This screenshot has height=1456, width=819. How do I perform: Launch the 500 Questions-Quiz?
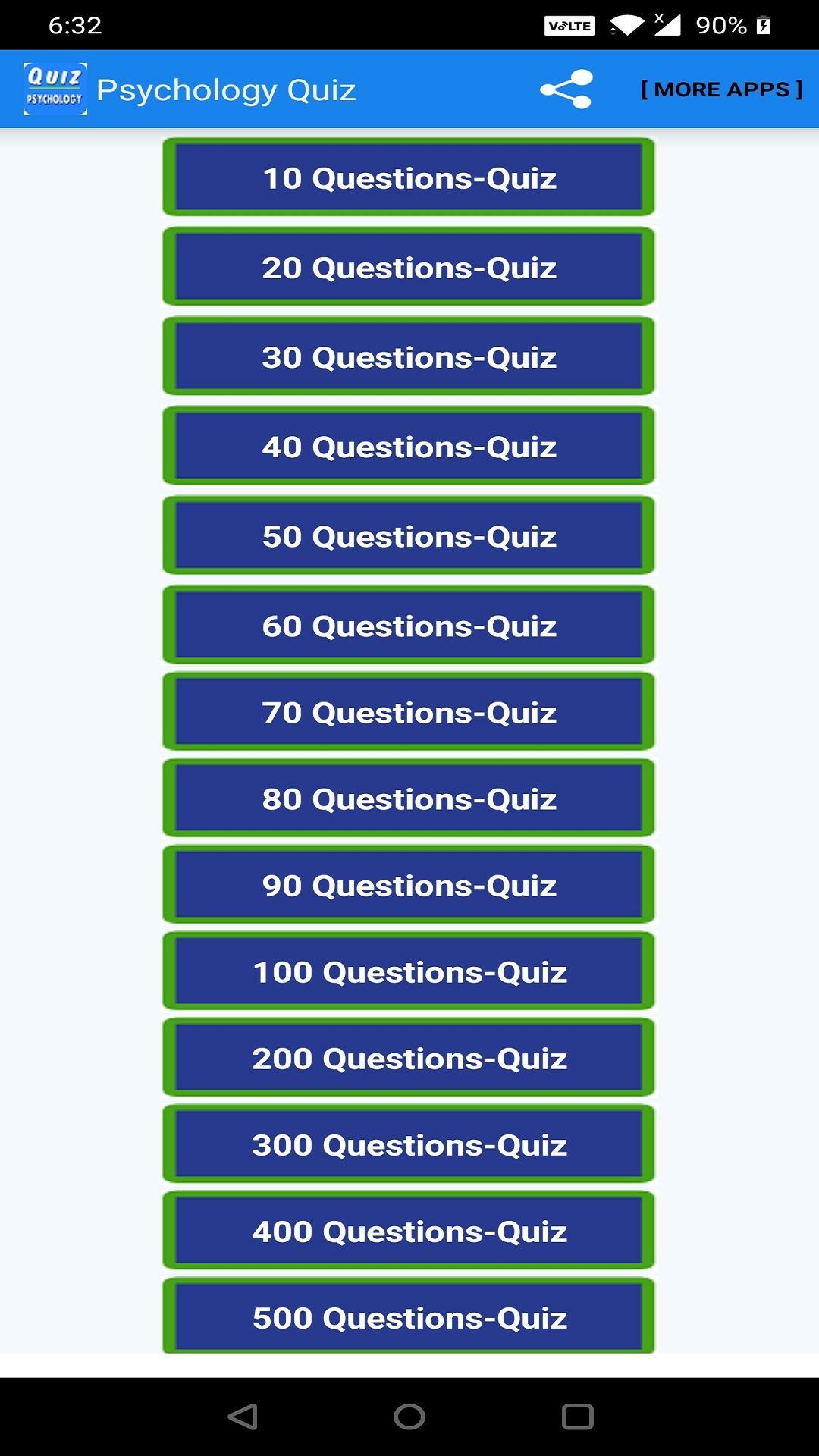coord(409,1317)
